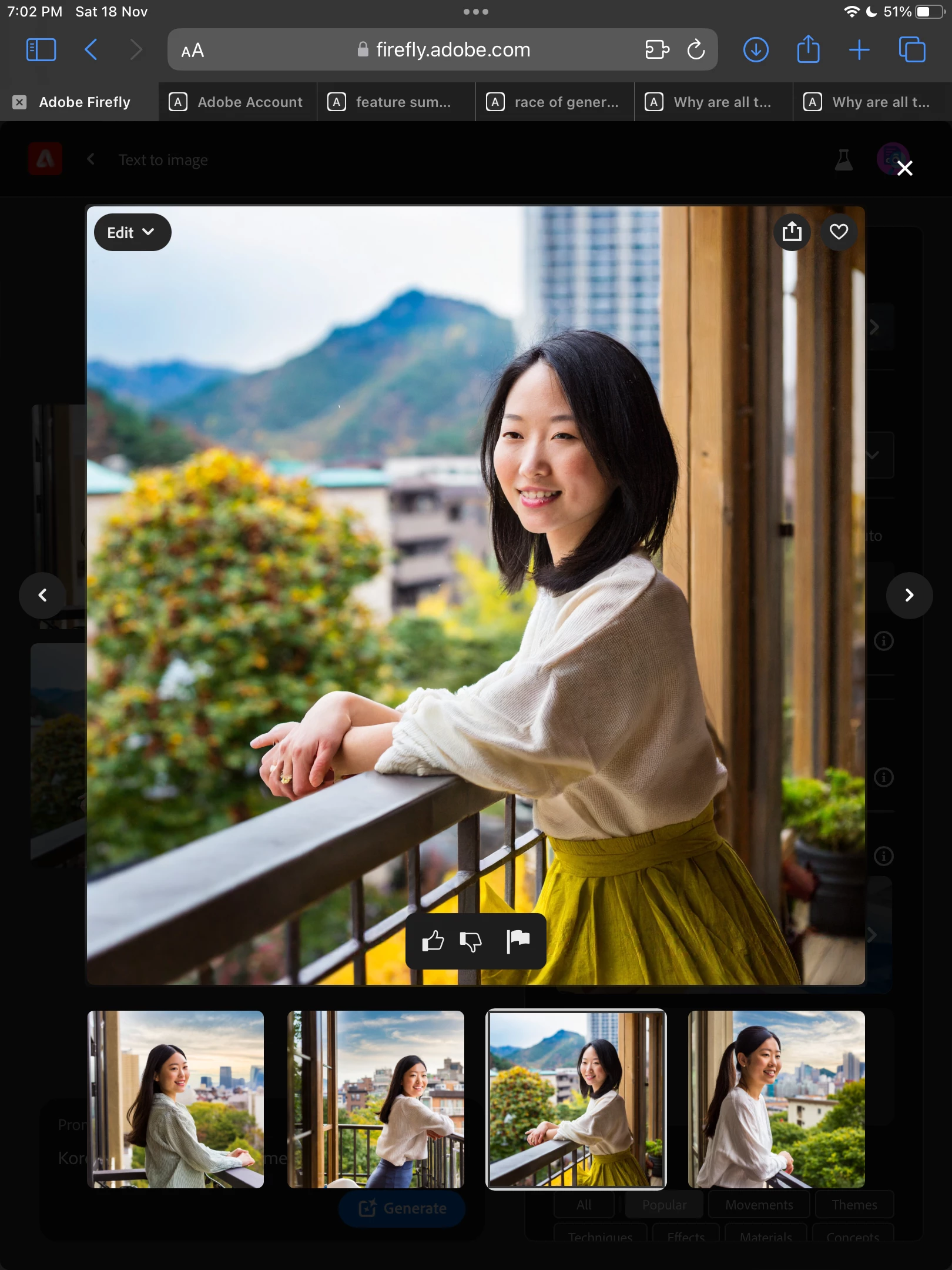
Task: Open the Edit dropdown
Action: tap(132, 232)
